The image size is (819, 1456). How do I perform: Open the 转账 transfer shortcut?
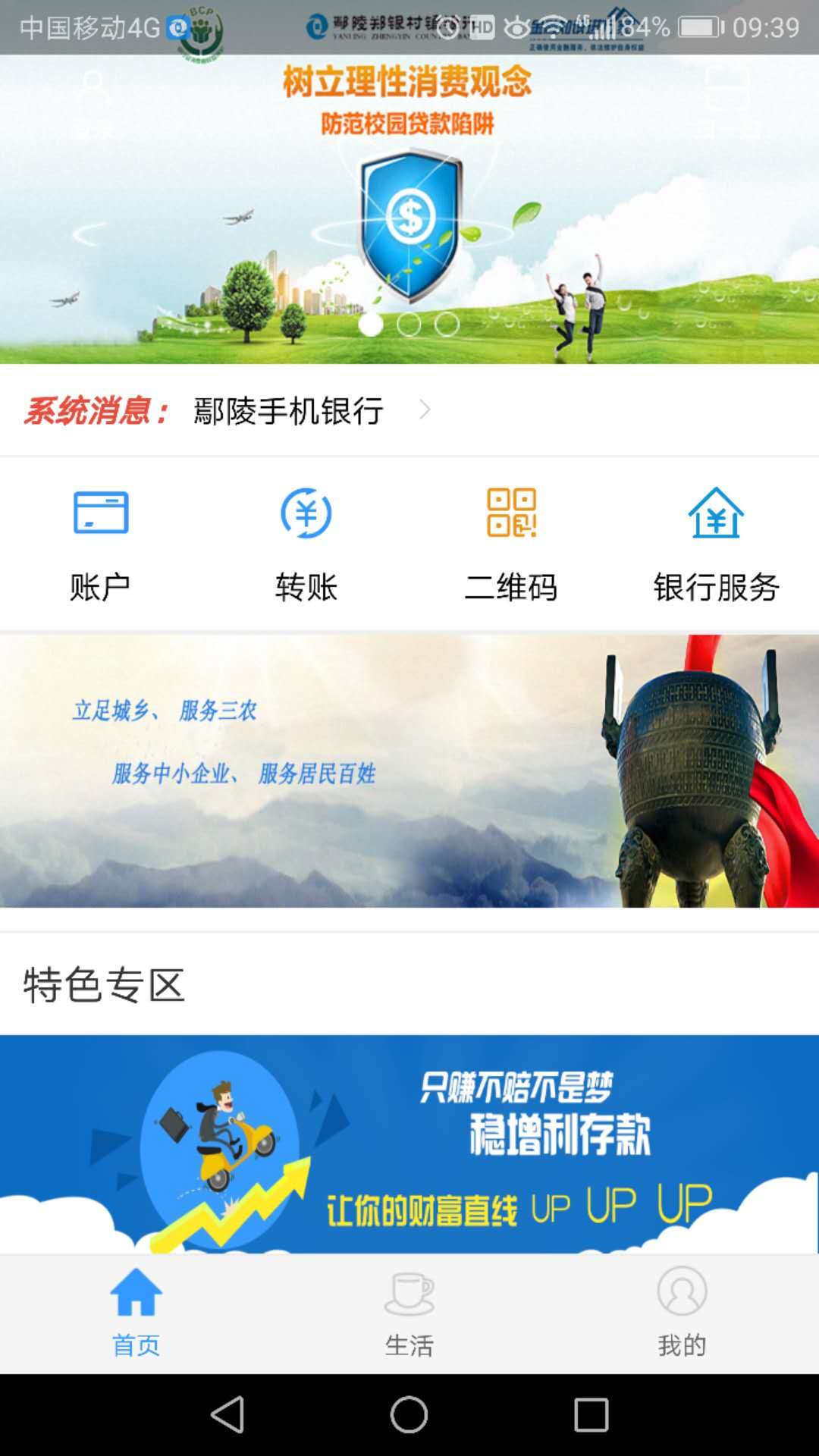coord(306,543)
